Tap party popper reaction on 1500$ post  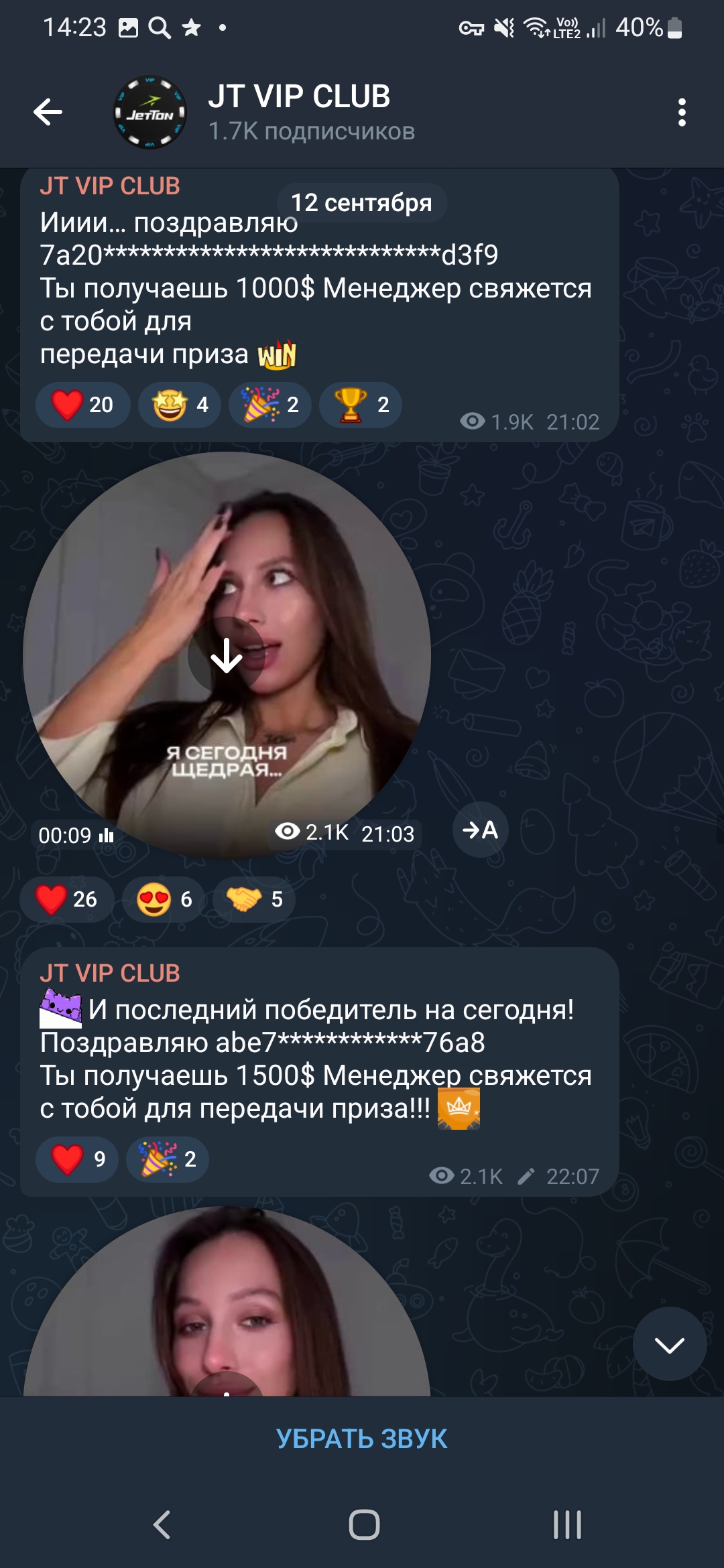coord(167,1159)
